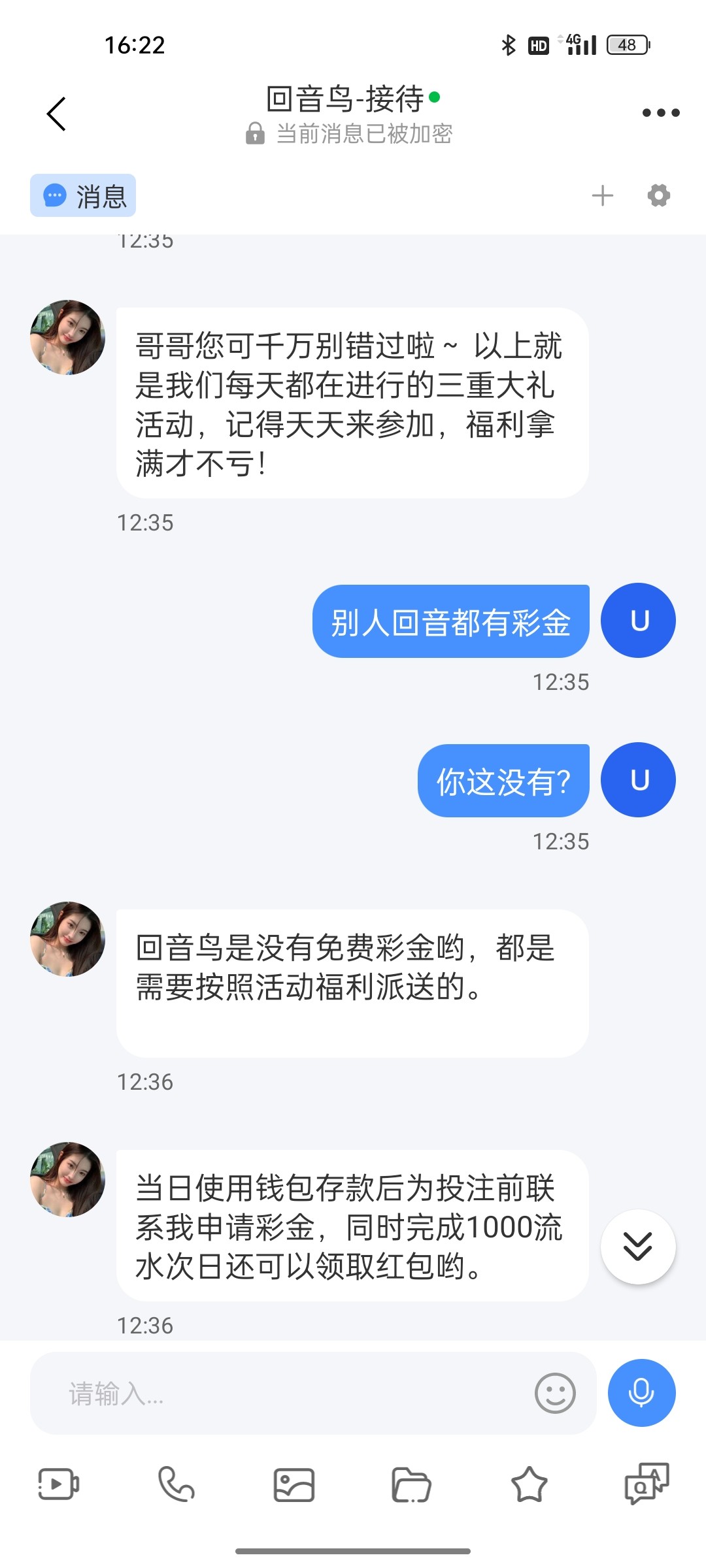Screen dimensions: 706x1568
Task: Open the emoji picker
Action: tap(555, 1393)
